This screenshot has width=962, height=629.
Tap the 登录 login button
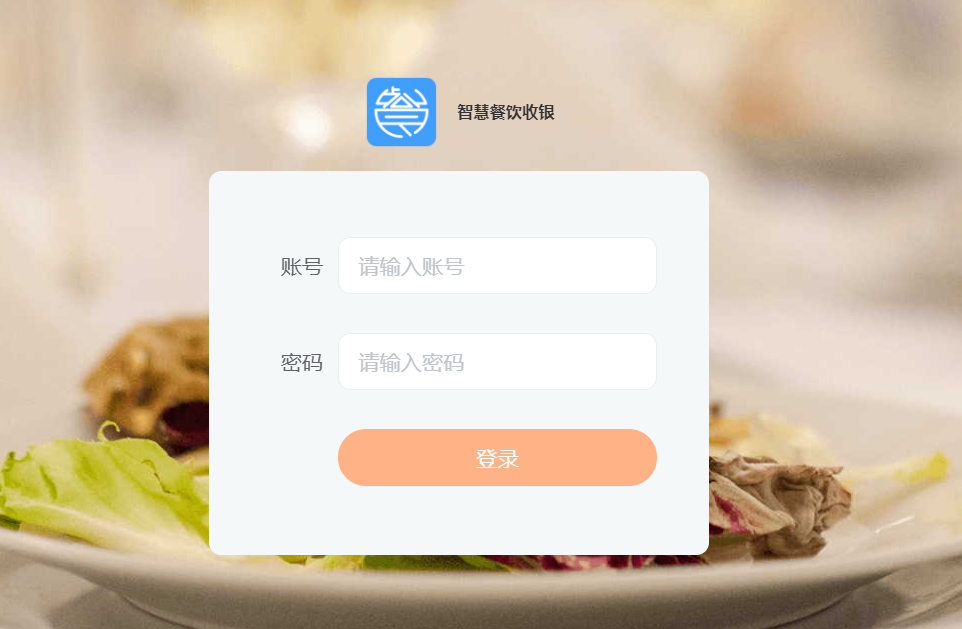point(497,458)
